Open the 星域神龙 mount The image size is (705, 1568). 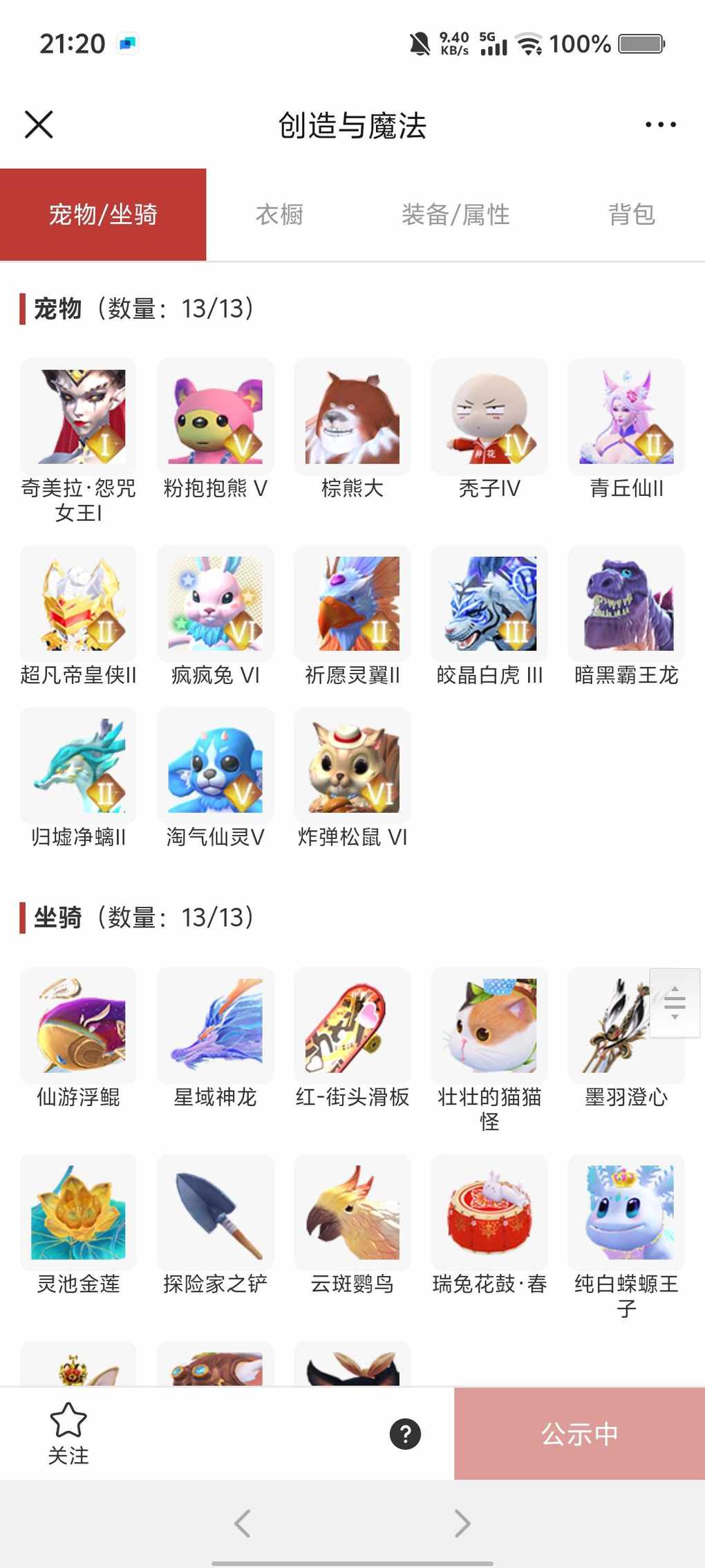[x=215, y=1026]
